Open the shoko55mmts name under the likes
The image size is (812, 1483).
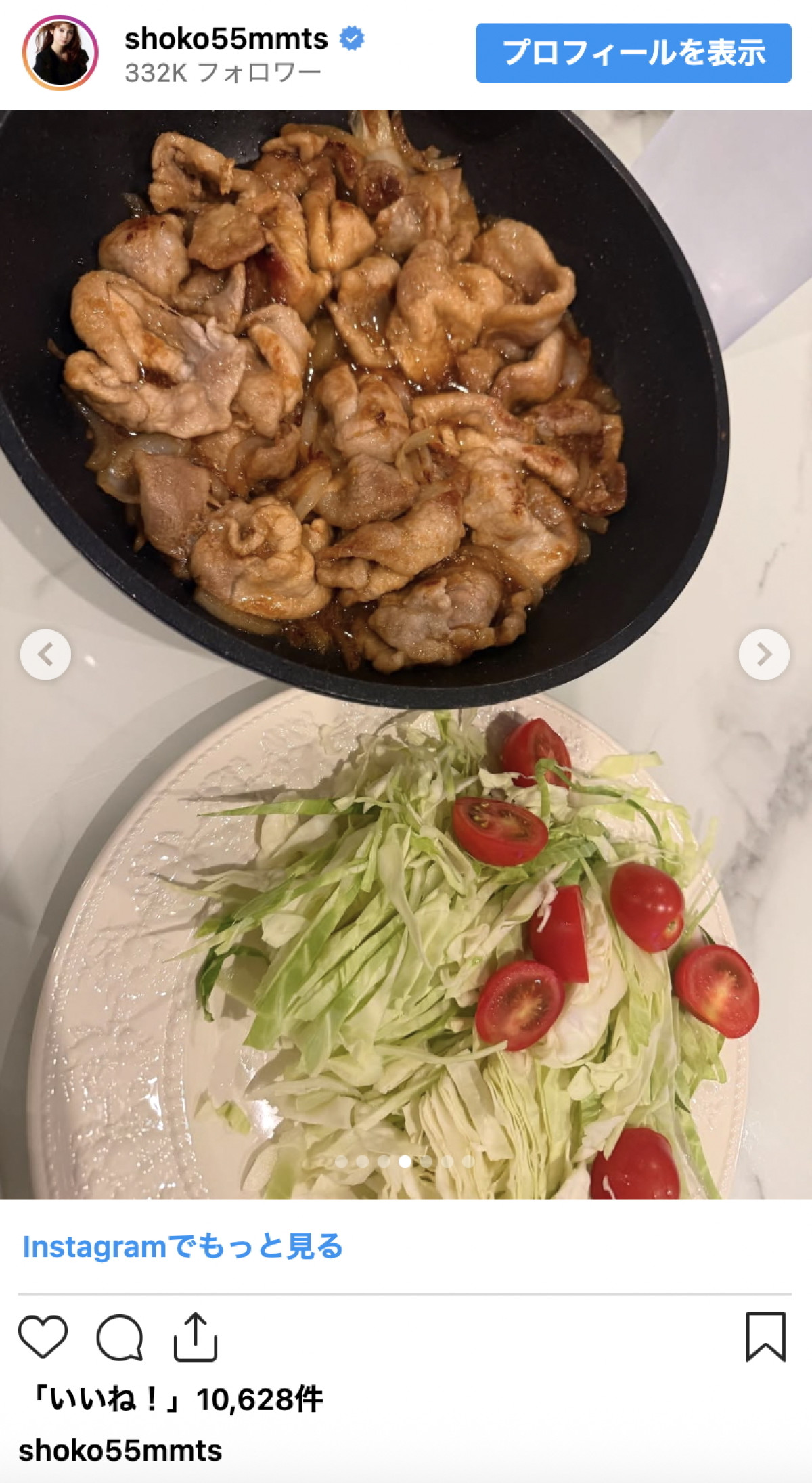click(x=120, y=1451)
